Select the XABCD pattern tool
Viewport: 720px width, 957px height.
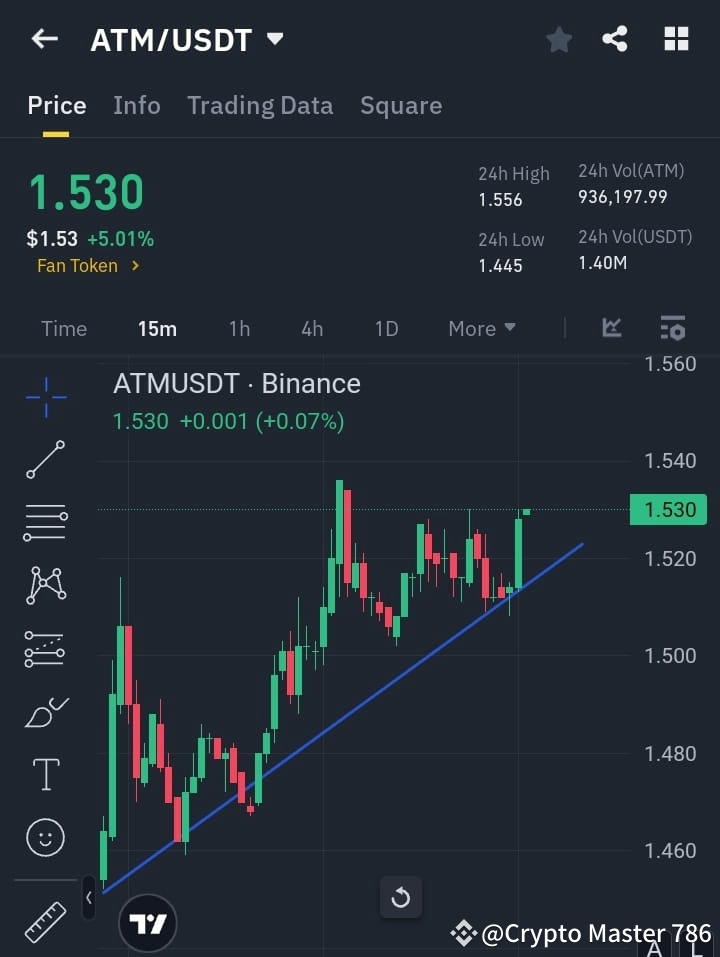pos(44,586)
